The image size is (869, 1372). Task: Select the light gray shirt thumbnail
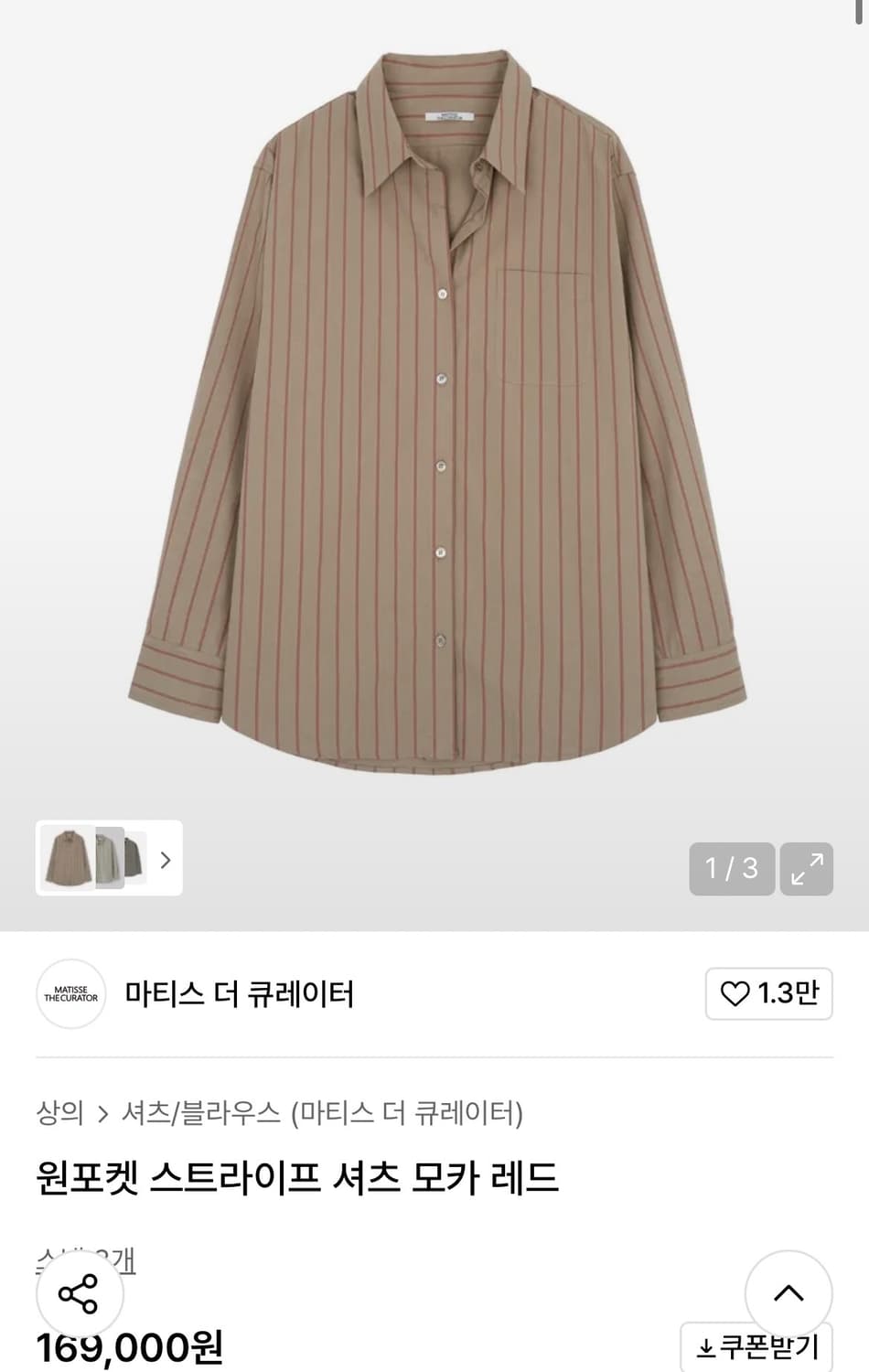pyautogui.click(x=108, y=860)
